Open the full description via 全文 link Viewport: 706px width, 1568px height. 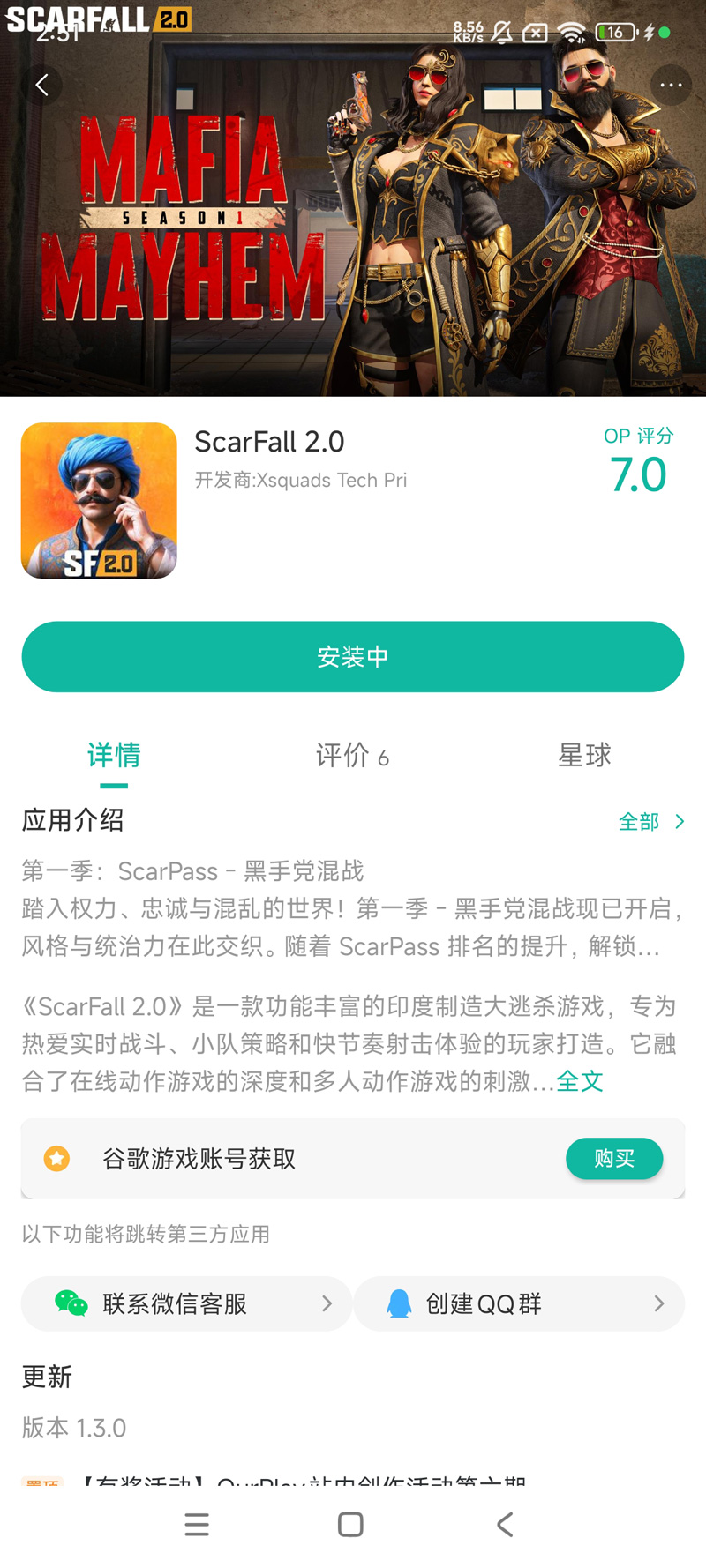click(580, 1081)
